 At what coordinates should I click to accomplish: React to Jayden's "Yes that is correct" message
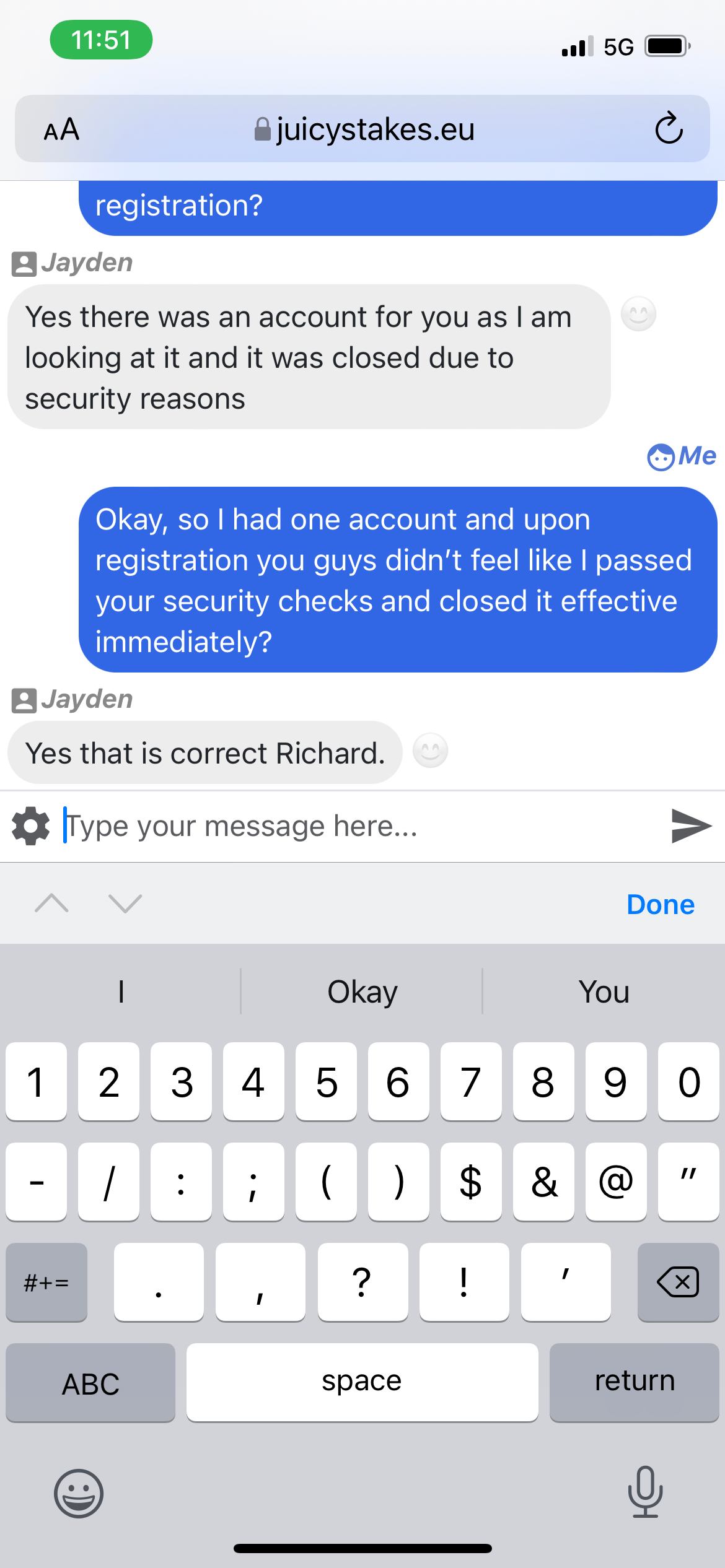click(x=430, y=751)
